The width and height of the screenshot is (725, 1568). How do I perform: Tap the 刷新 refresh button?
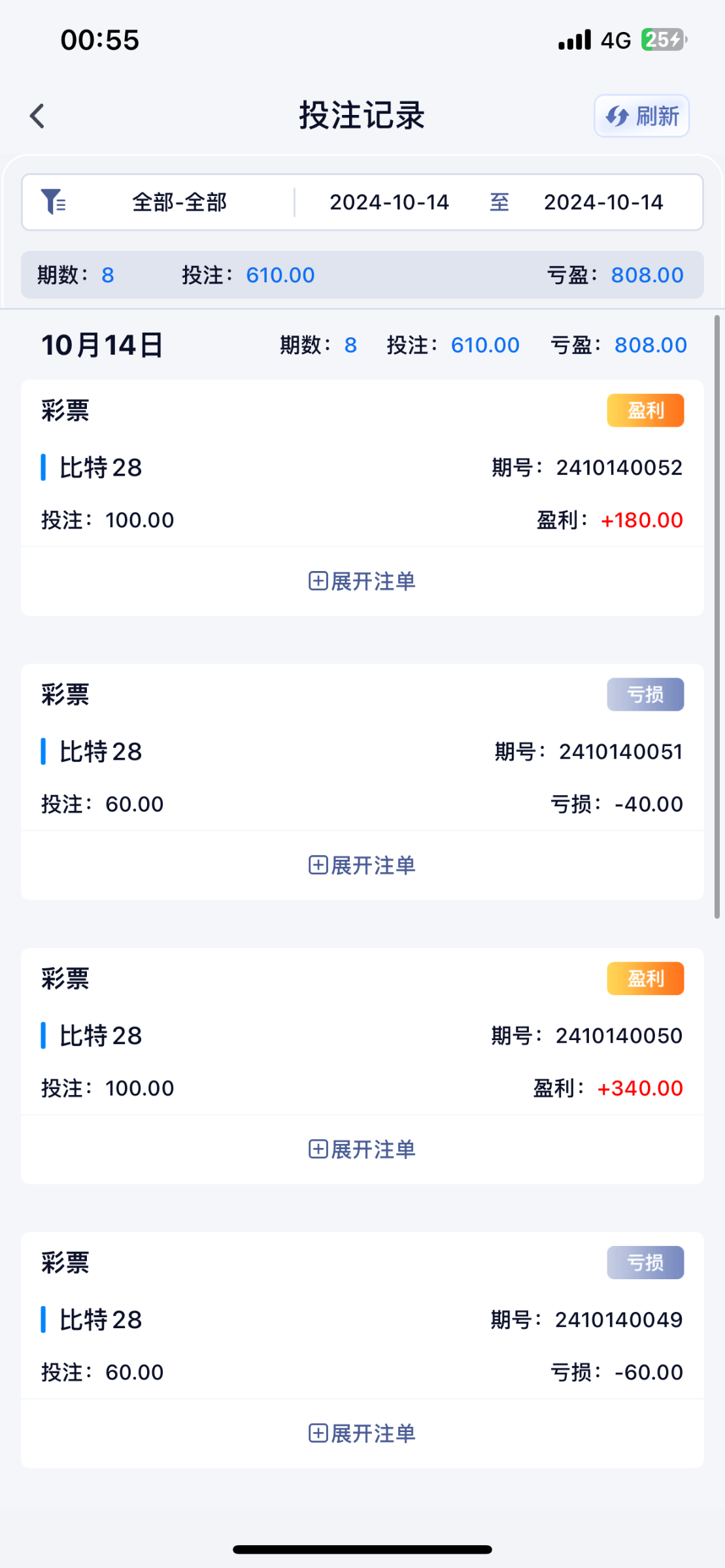coord(641,116)
